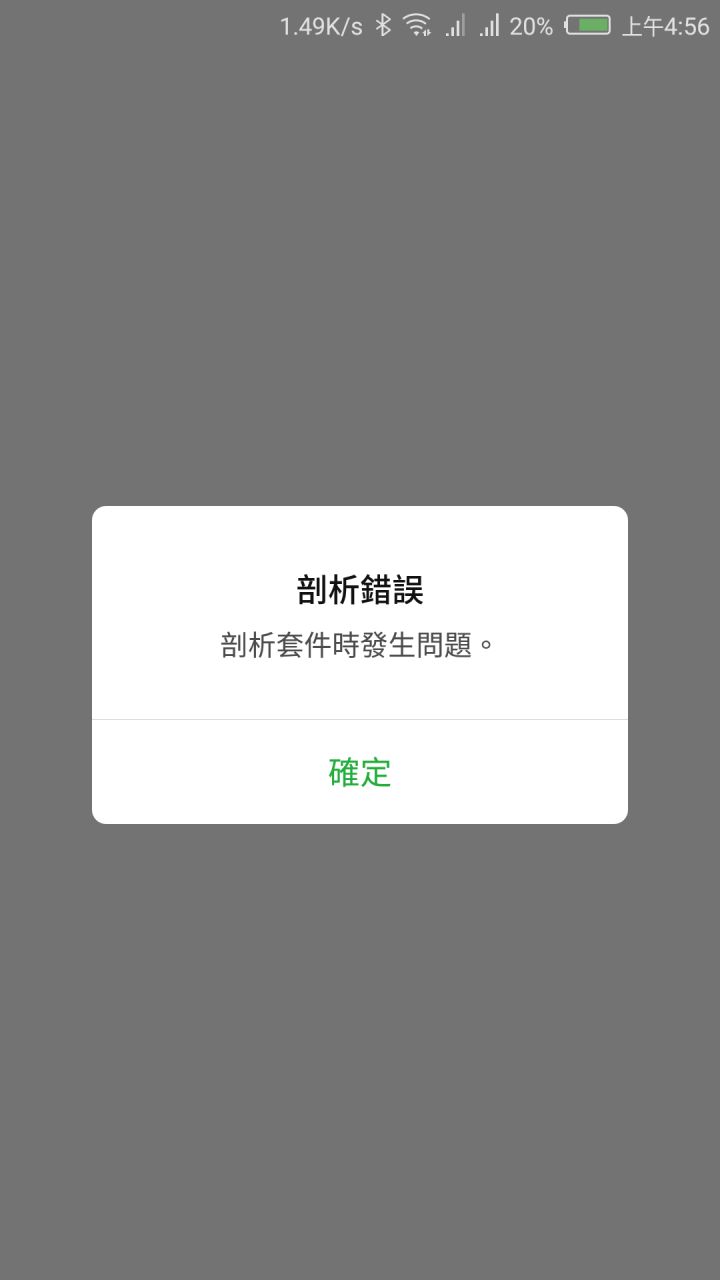Tap the Bluetooth icon in the status bar
Viewport: 720px width, 1280px height.
click(x=383, y=25)
